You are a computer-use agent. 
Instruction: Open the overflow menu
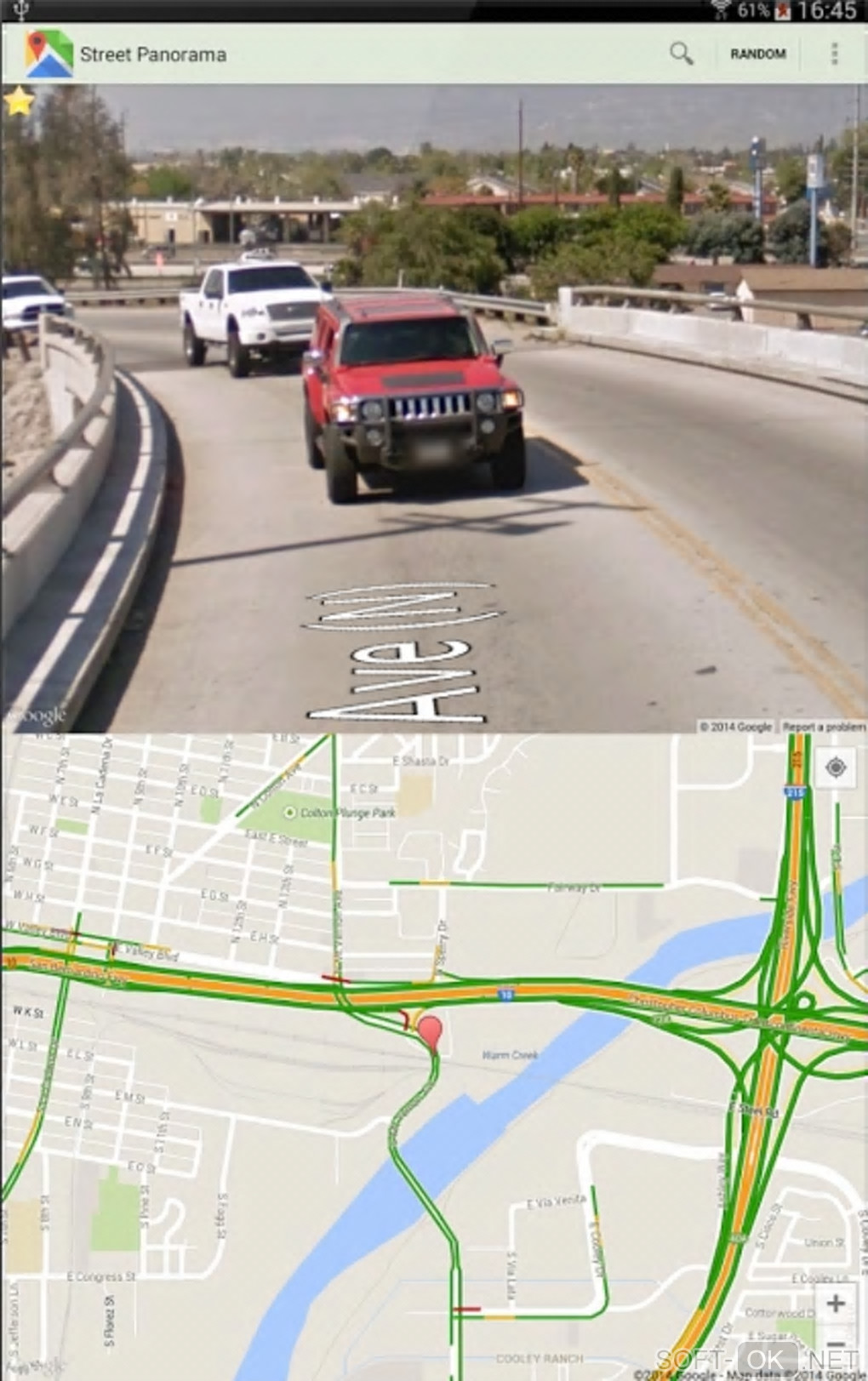click(x=834, y=54)
